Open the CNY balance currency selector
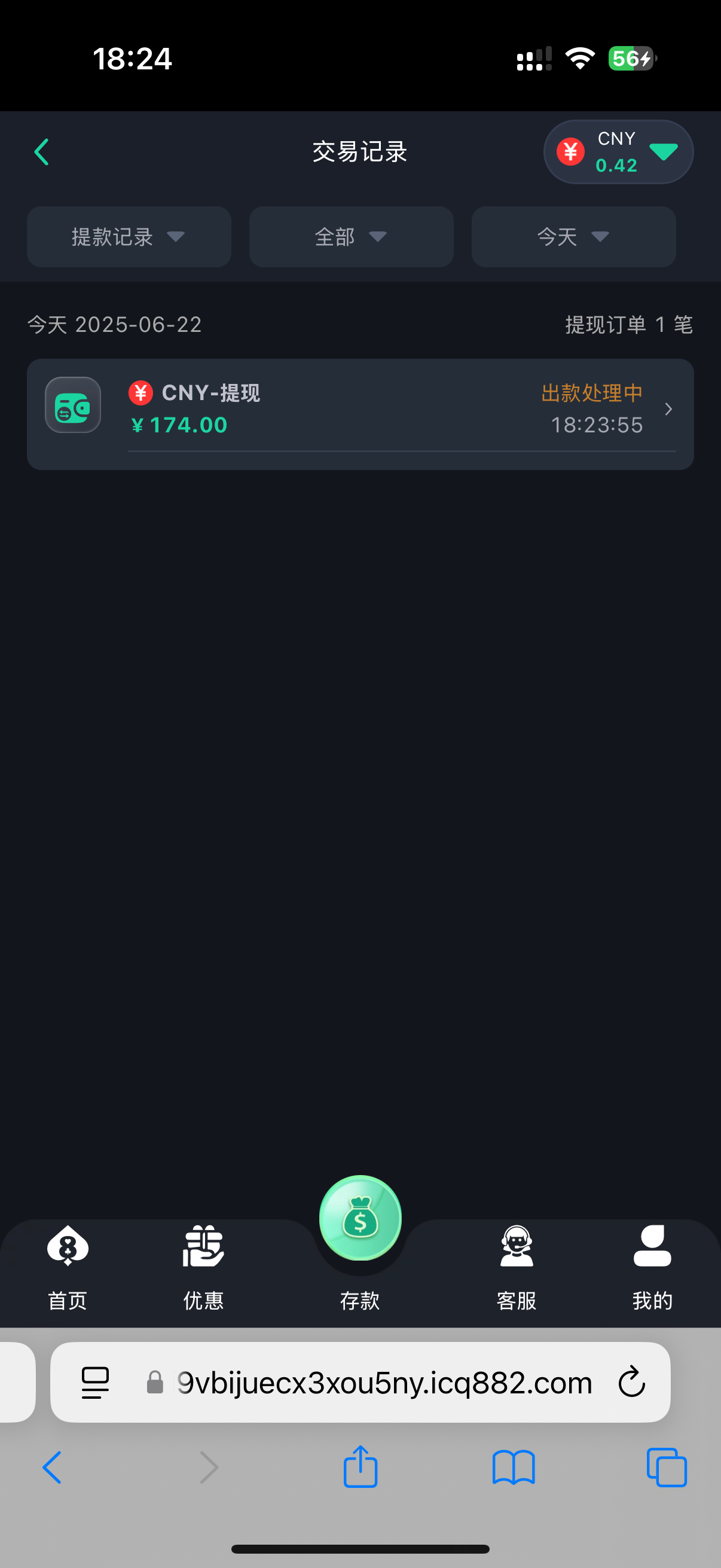Image resolution: width=721 pixels, height=1568 pixels. pos(618,152)
